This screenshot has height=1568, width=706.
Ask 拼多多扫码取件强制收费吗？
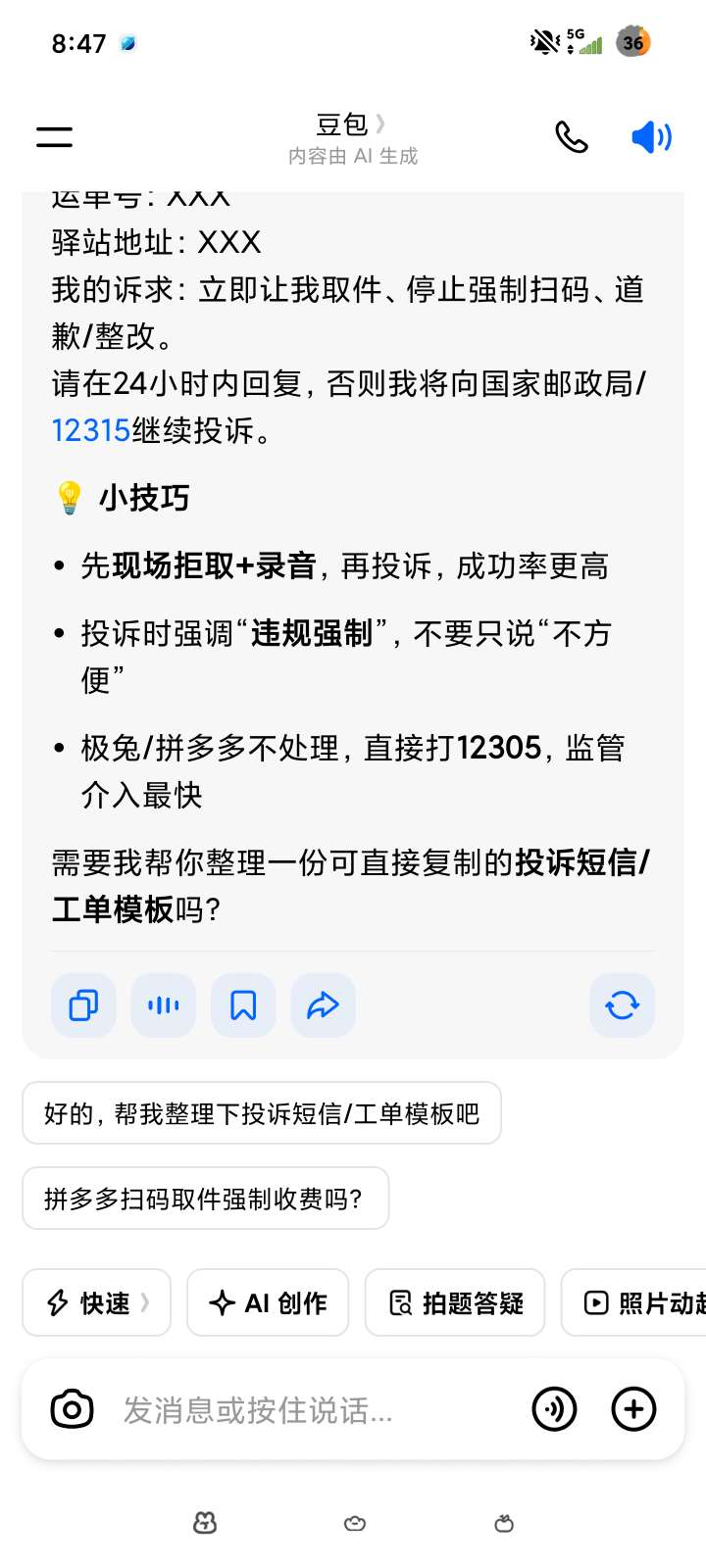pos(205,1199)
